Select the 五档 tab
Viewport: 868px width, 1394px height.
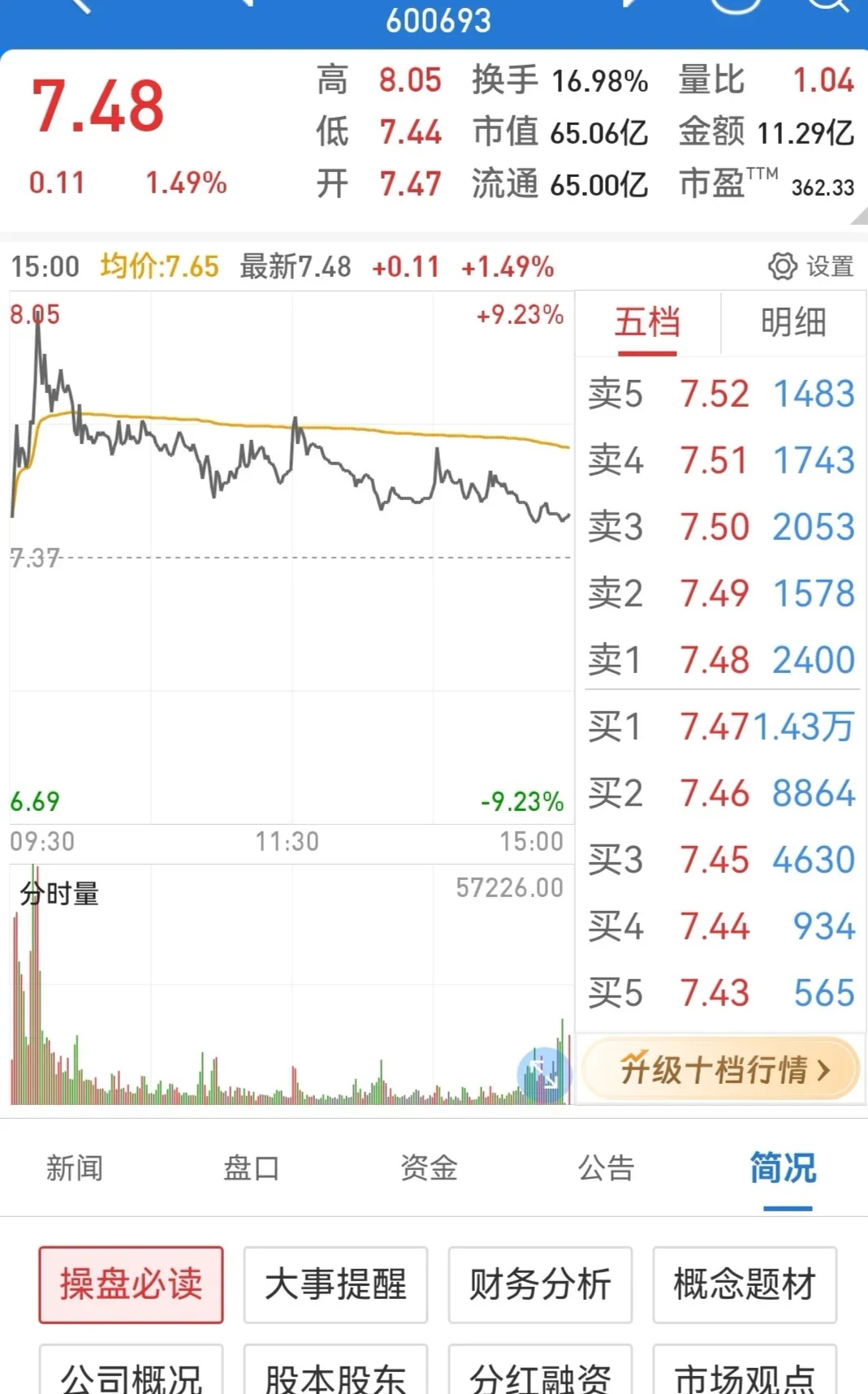(647, 322)
